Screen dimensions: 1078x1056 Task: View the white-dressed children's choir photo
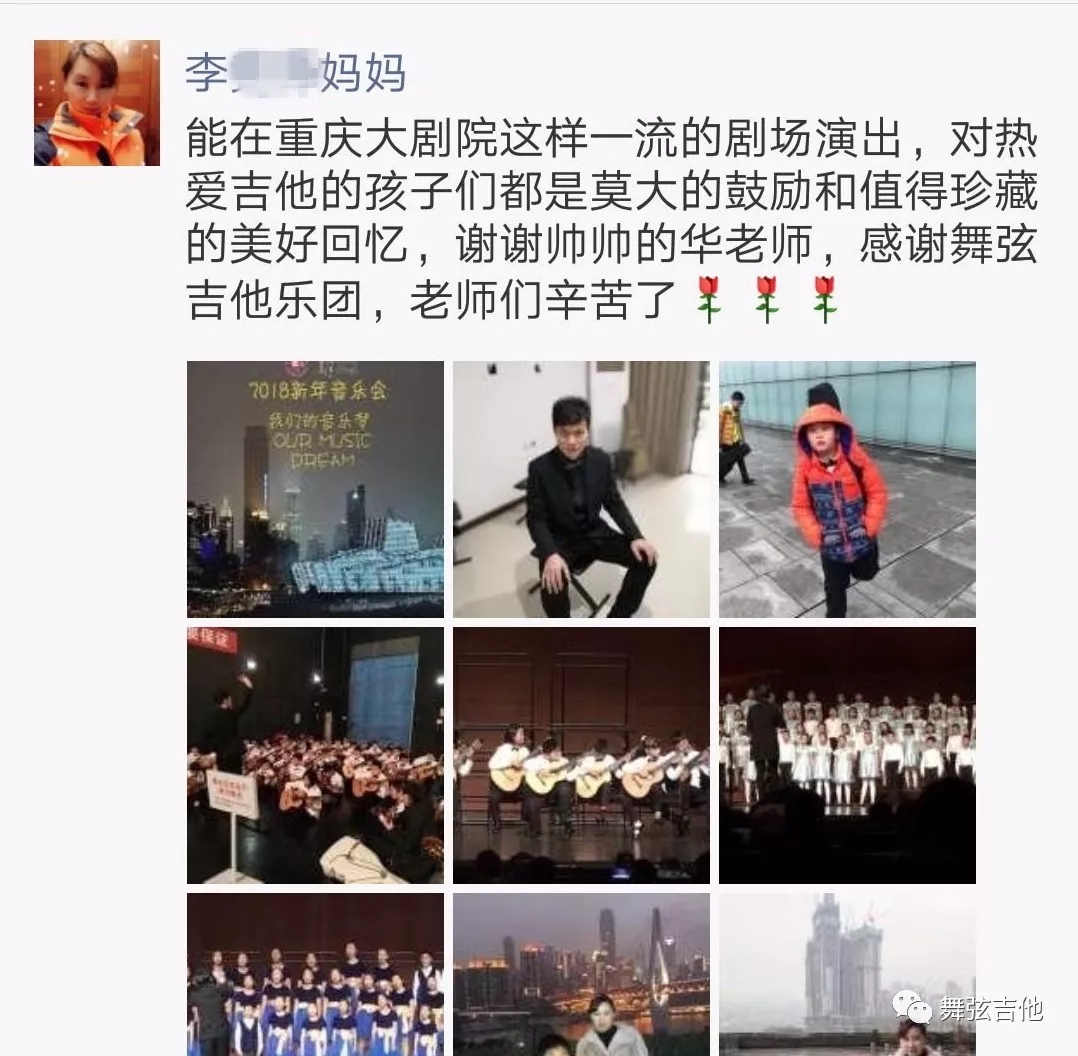coord(847,755)
